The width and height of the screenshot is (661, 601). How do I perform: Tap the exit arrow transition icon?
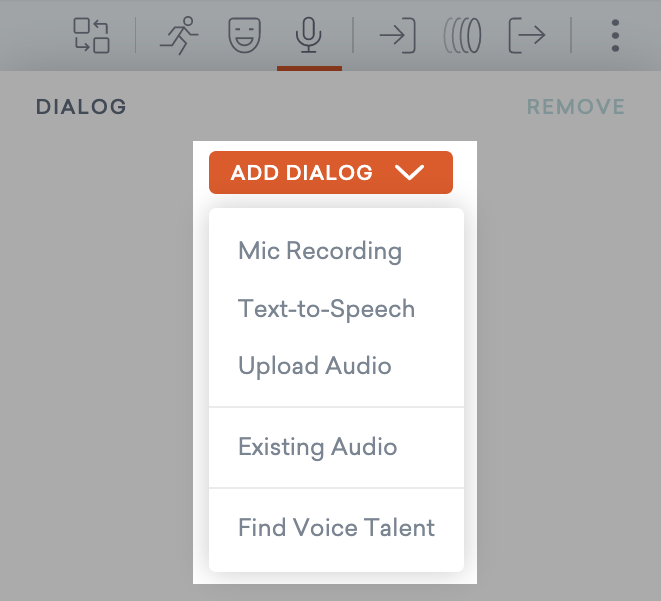tap(527, 36)
